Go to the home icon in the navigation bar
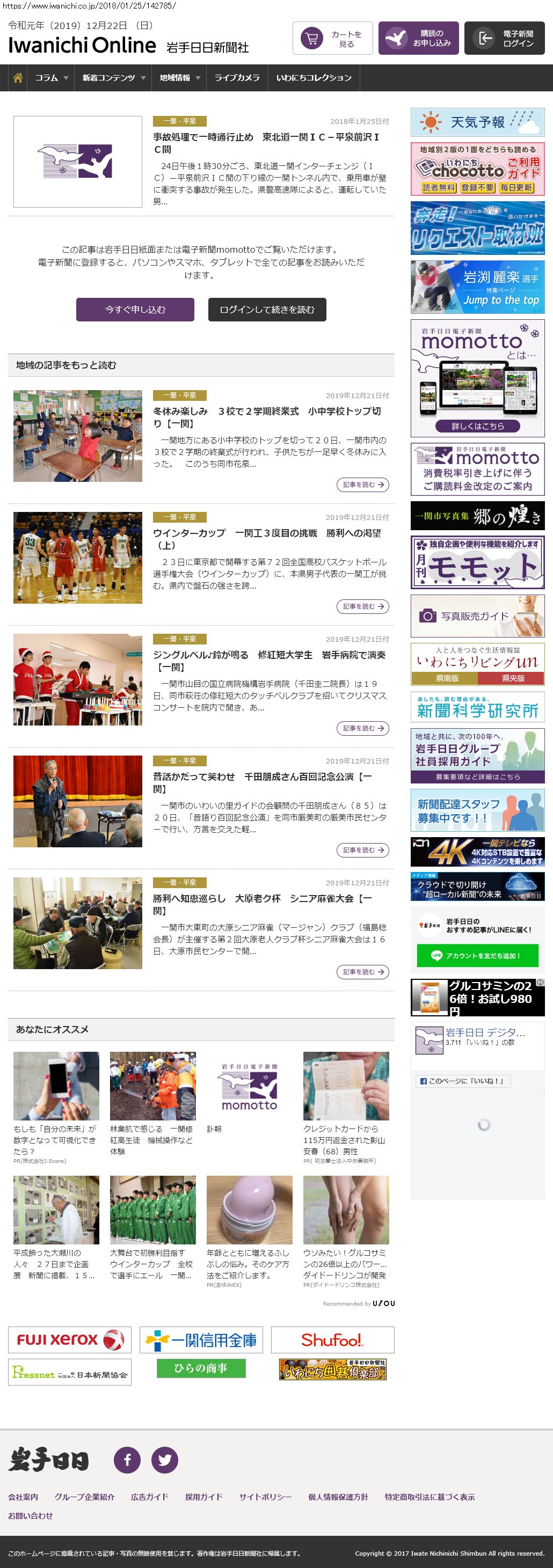The width and height of the screenshot is (553, 1568). point(18,78)
